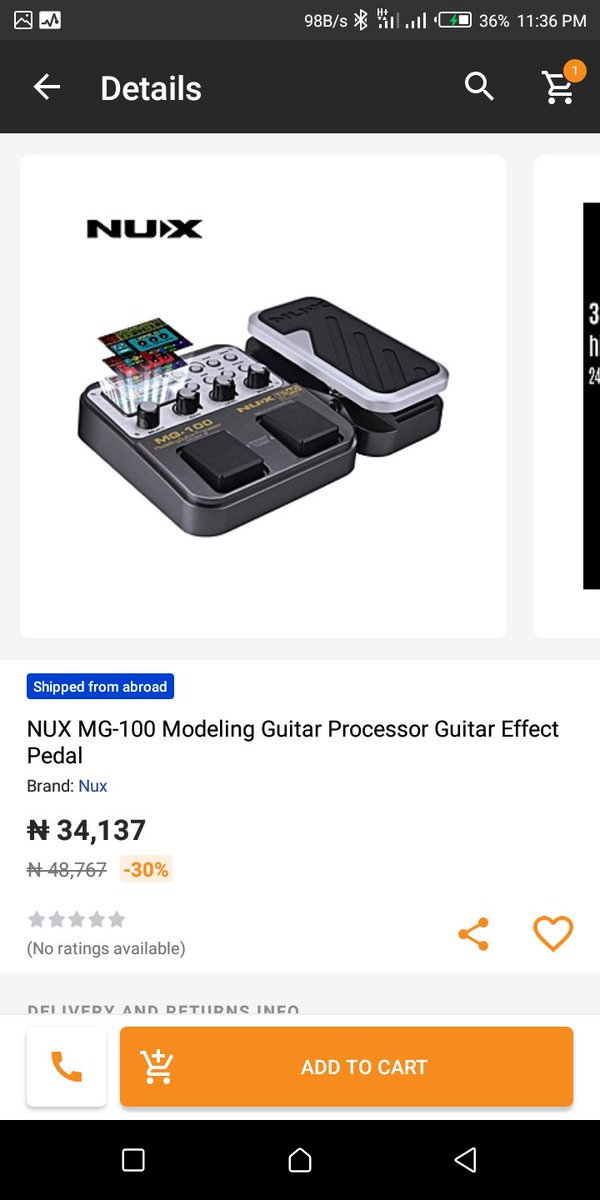This screenshot has height=1200, width=600.
Task: Share this guitar pedal product
Action: 473,934
